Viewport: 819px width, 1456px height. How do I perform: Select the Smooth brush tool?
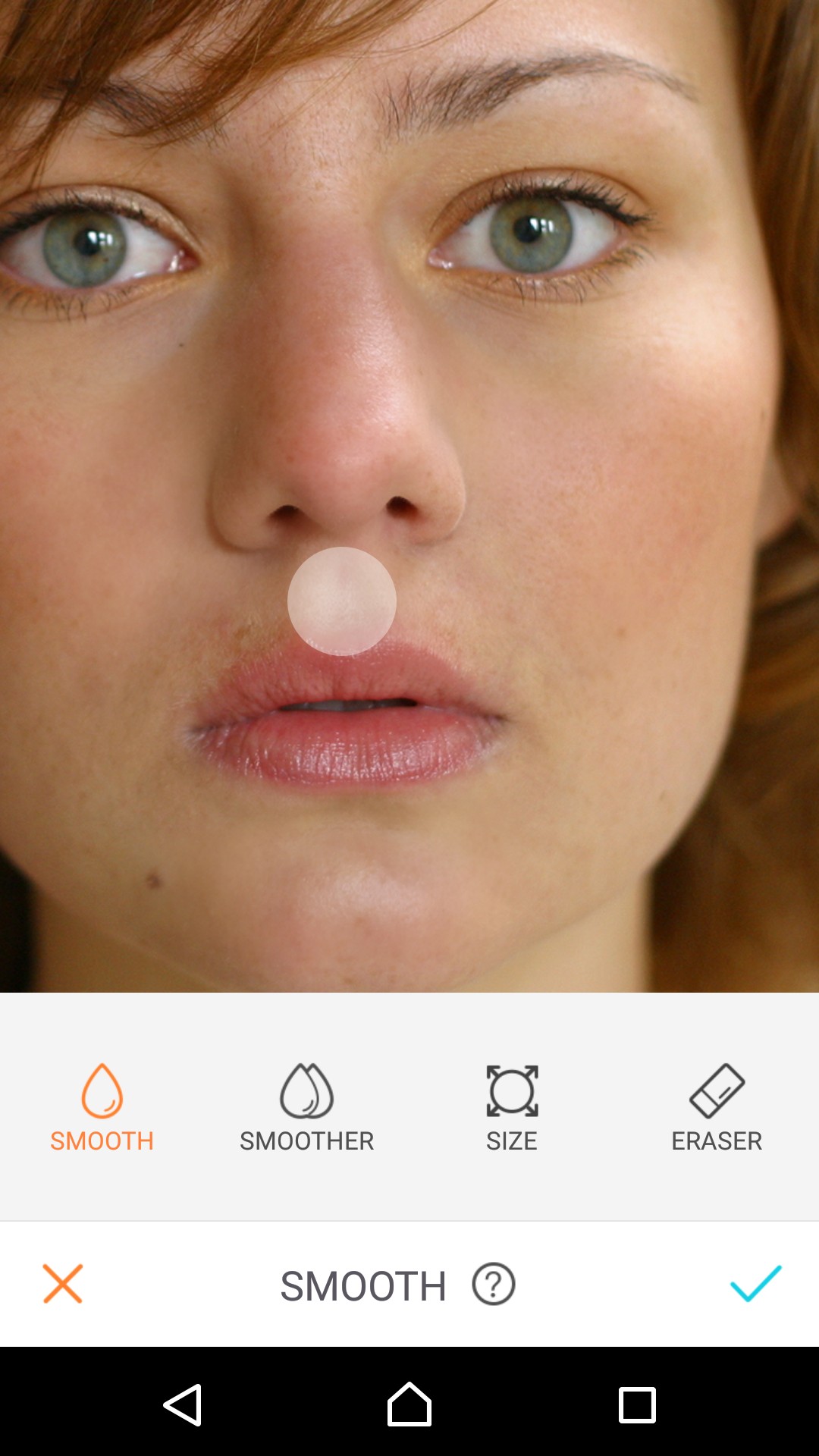click(102, 1107)
